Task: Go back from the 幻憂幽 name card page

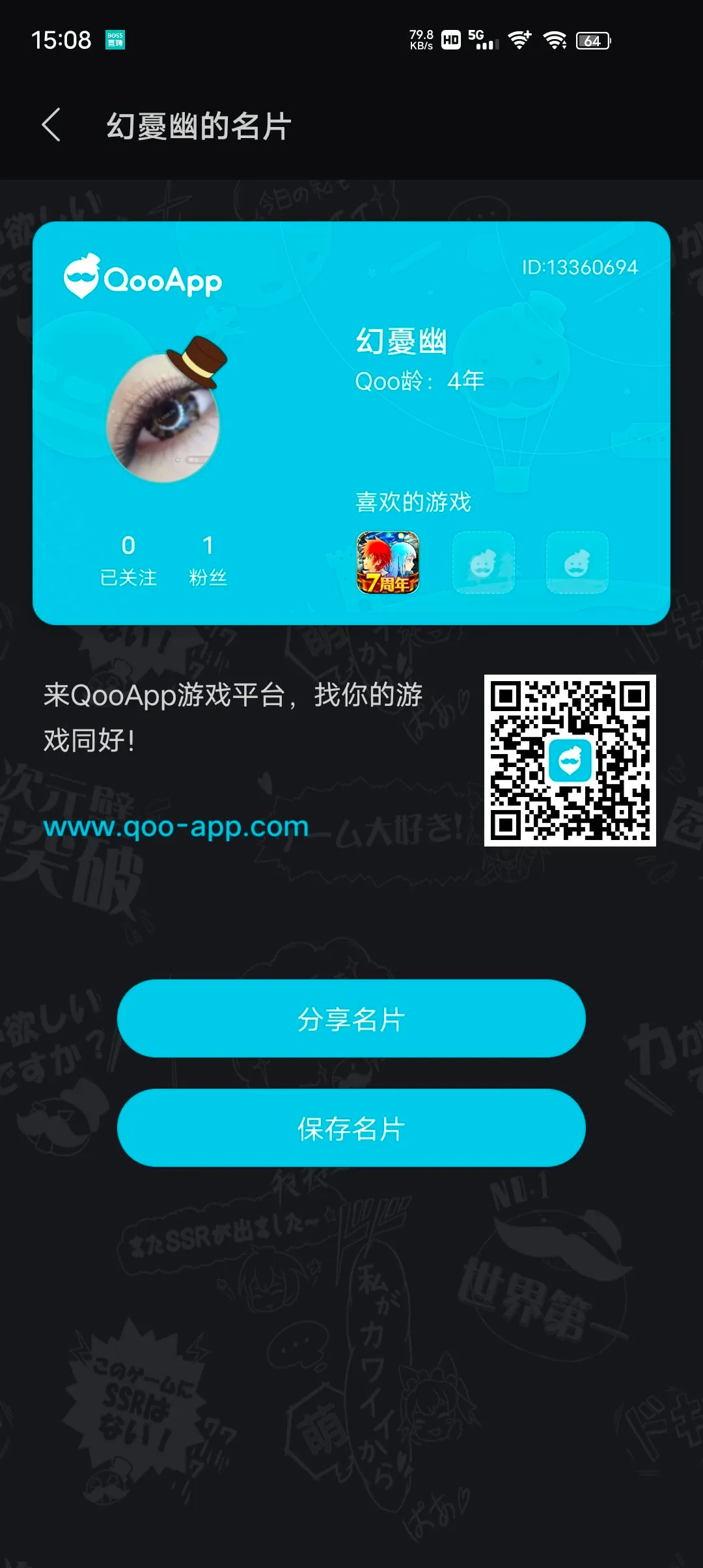Action: (51, 125)
